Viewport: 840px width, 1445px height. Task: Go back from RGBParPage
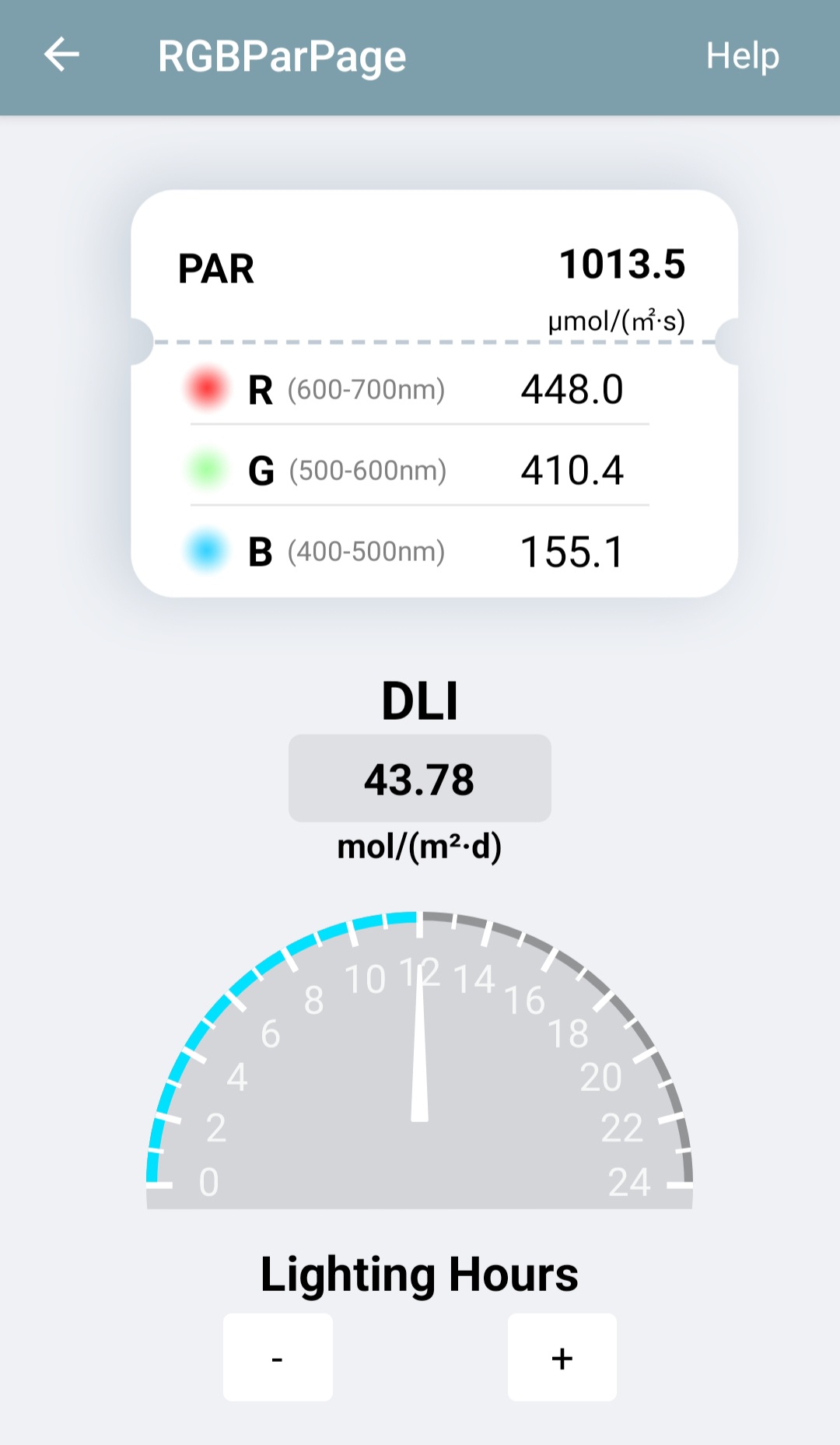point(61,55)
